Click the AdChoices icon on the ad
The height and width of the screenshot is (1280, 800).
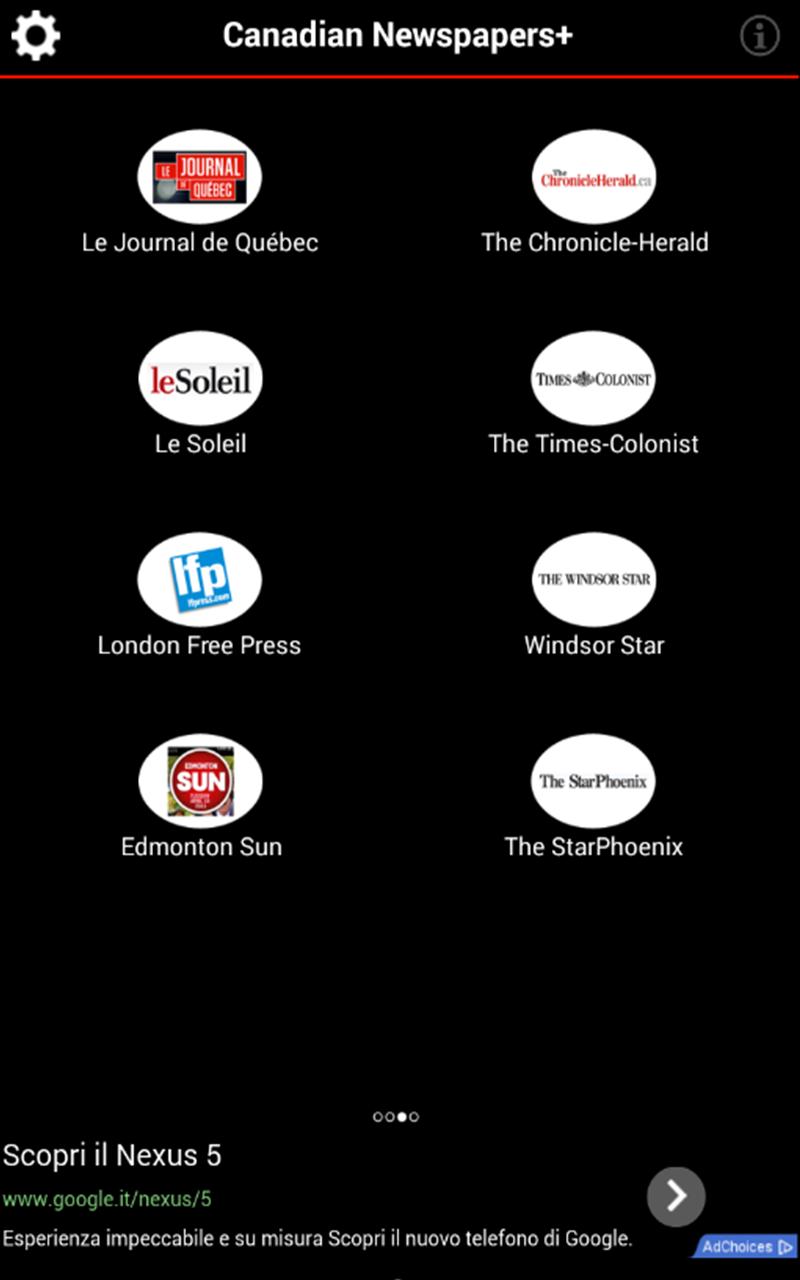(x=745, y=1247)
